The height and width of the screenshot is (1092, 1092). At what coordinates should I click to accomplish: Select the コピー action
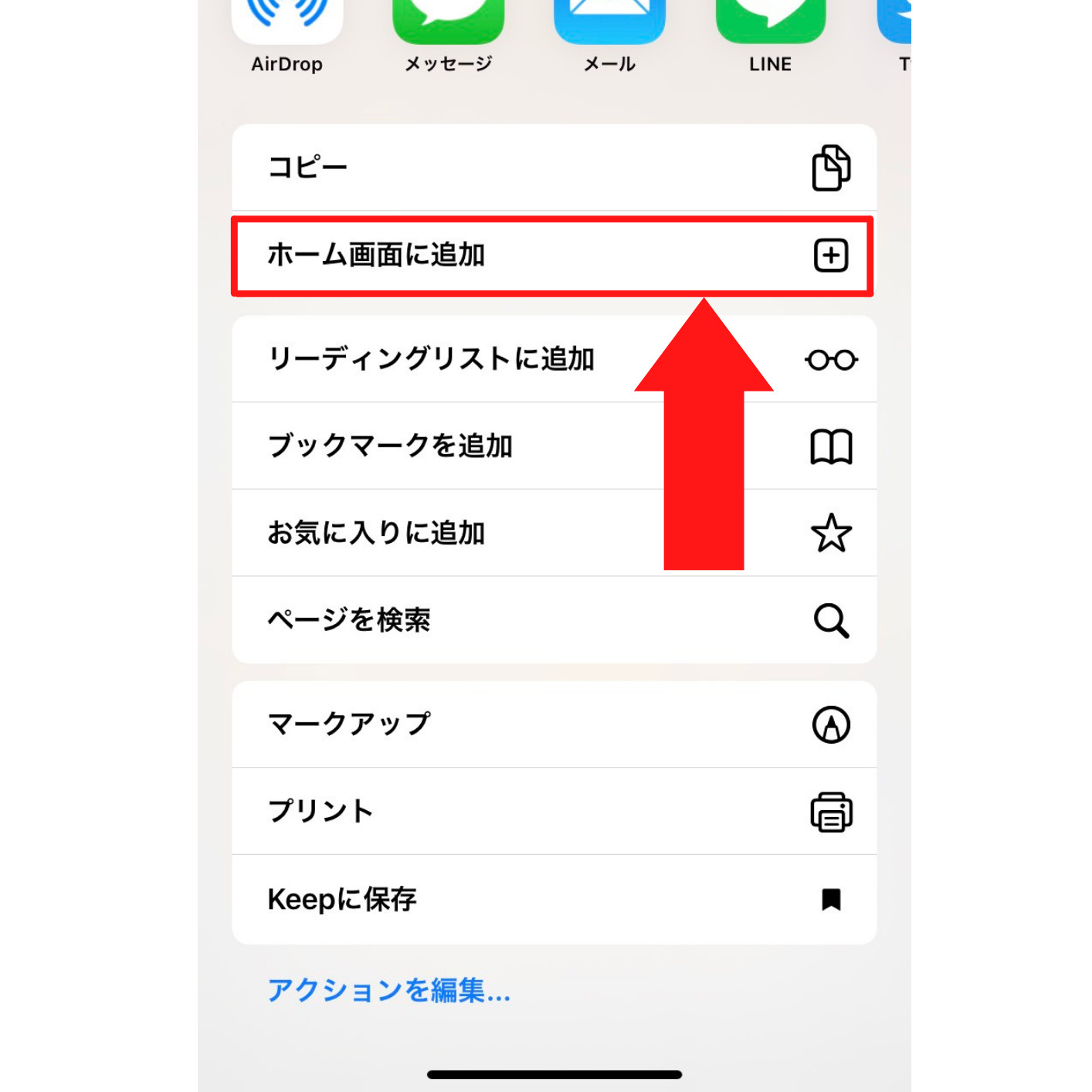click(x=554, y=168)
